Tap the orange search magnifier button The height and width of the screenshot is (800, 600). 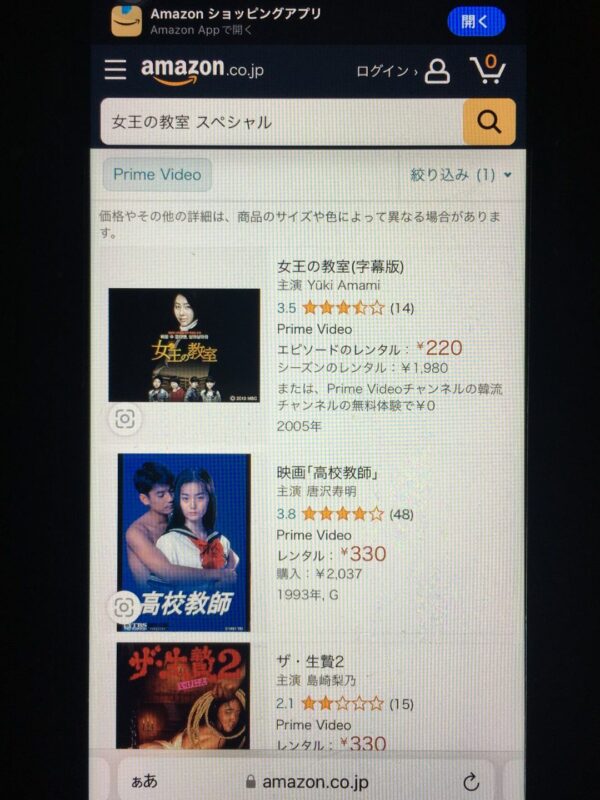(489, 122)
